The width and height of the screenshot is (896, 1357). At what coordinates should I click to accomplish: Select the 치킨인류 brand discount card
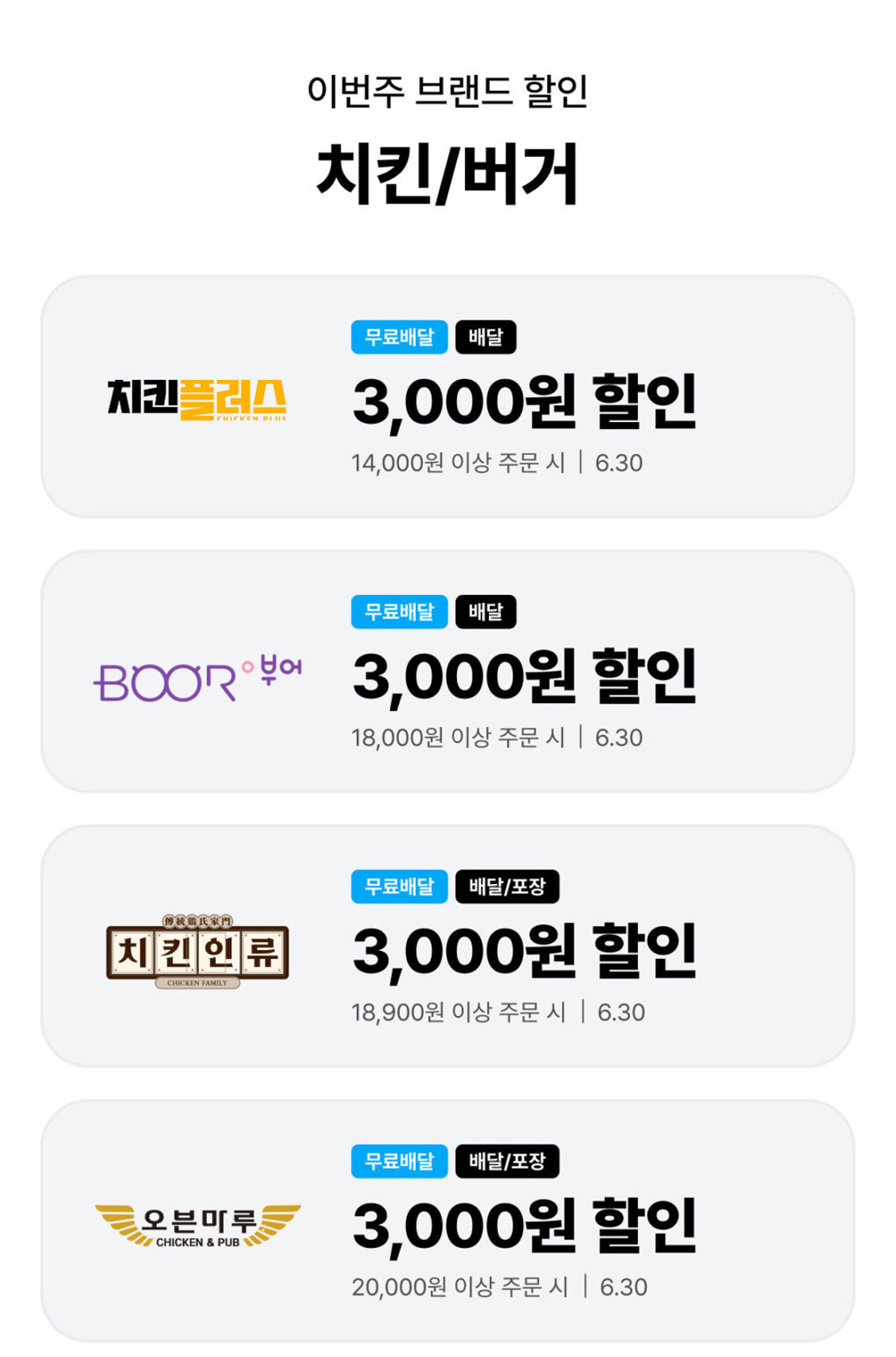[x=447, y=946]
